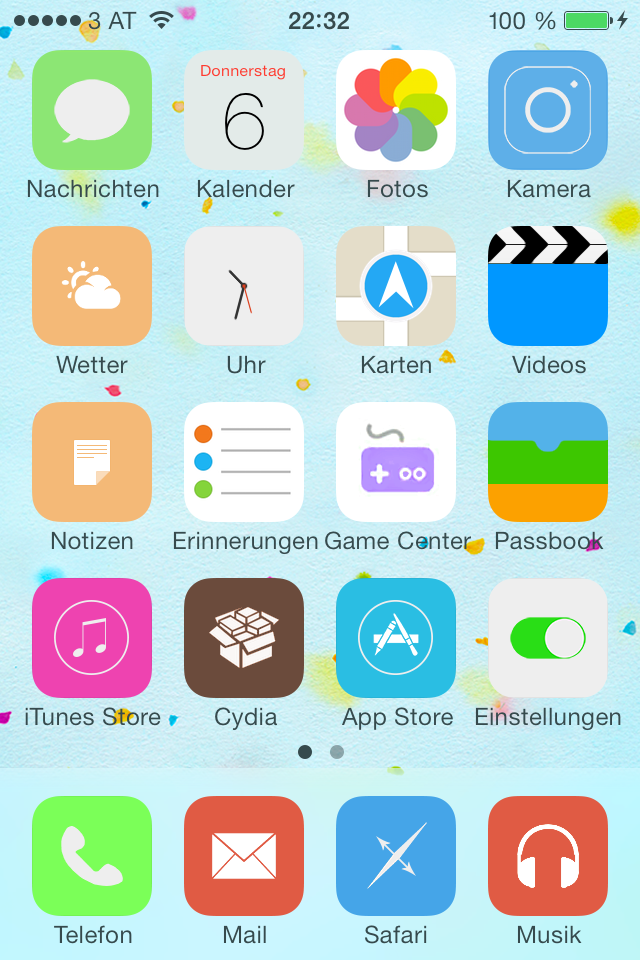
Task: Open the Kalender app
Action: (x=244, y=110)
